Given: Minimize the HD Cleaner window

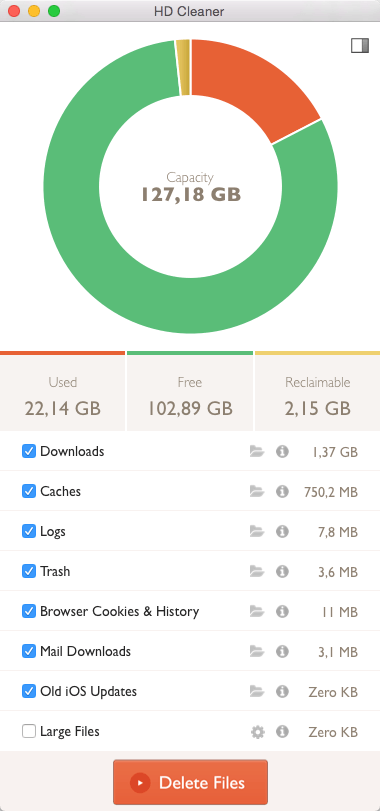Looking at the screenshot, I should point(34,11).
